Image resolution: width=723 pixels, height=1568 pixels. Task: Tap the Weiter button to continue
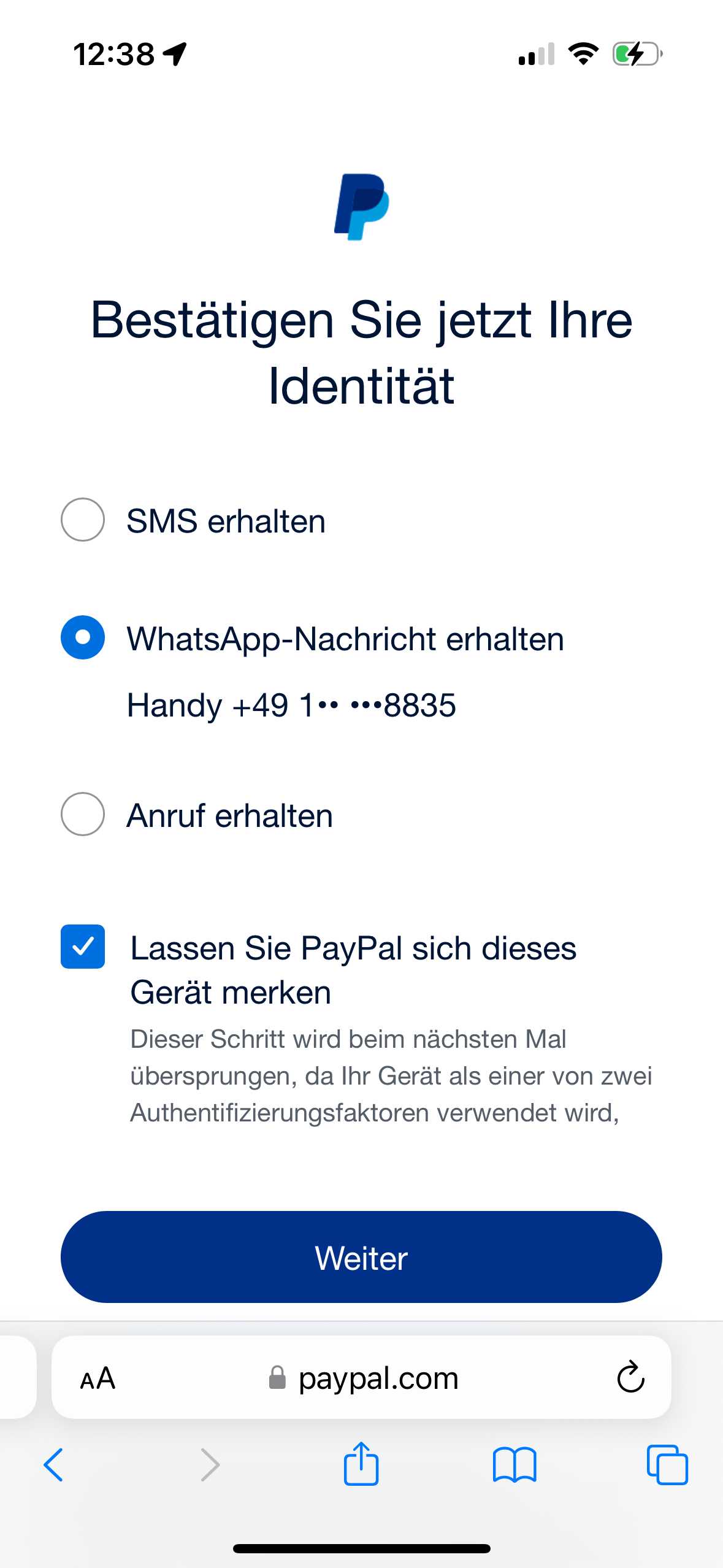pos(361,1257)
